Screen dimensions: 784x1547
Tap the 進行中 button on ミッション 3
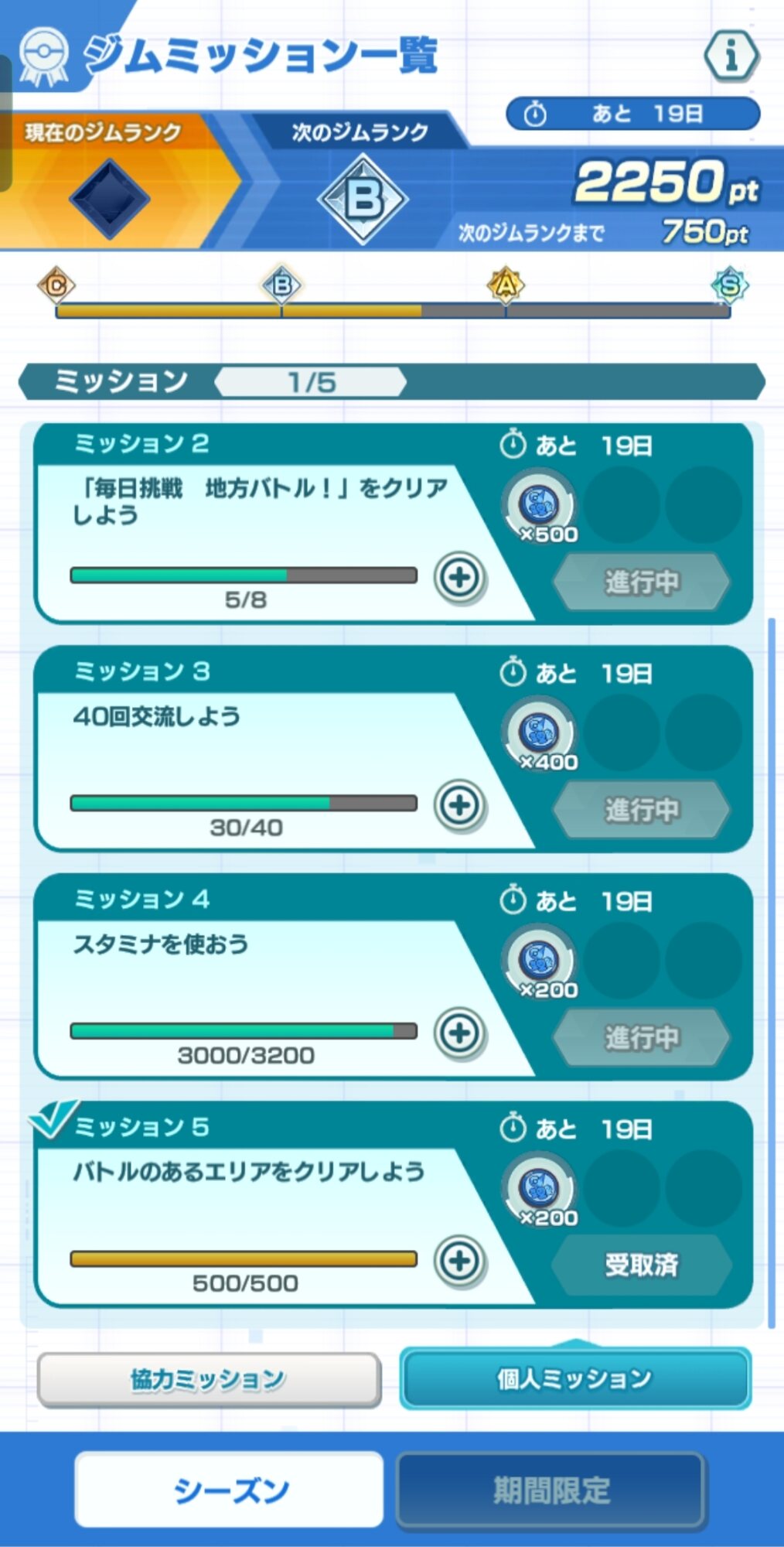pyautogui.click(x=641, y=810)
